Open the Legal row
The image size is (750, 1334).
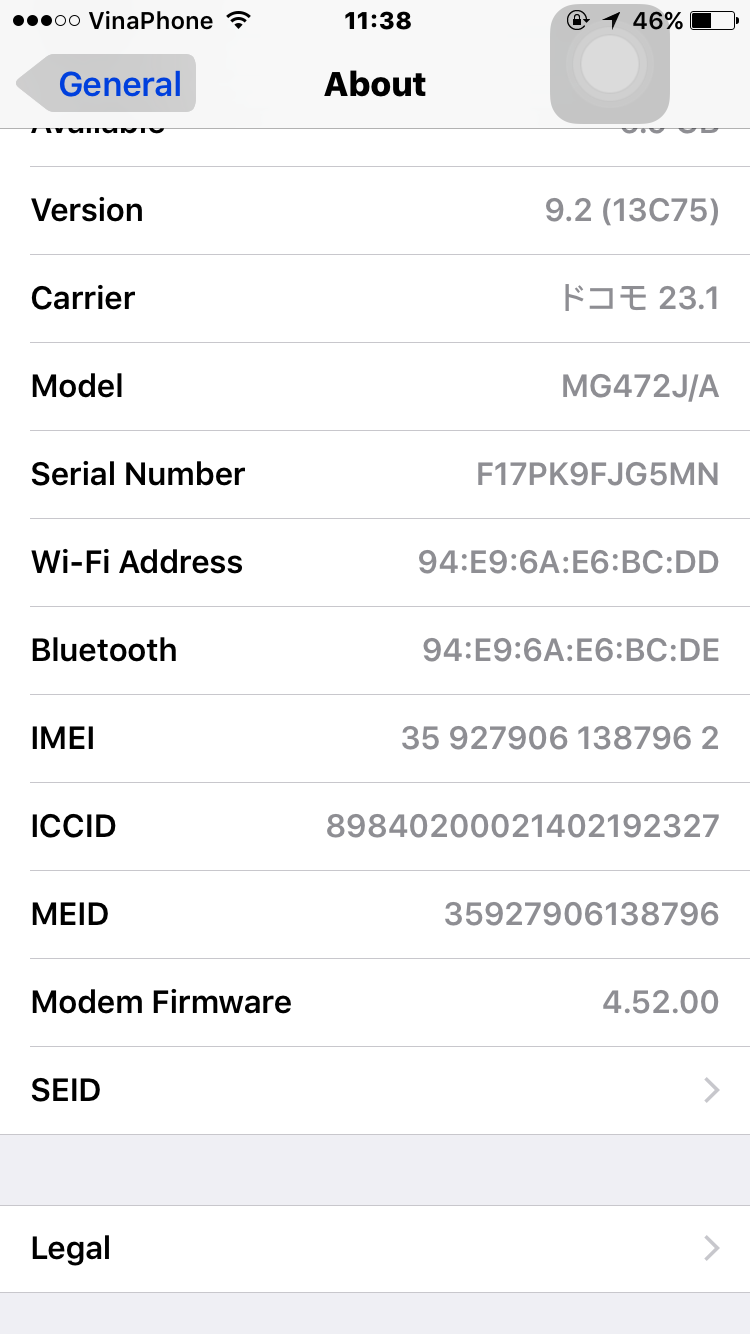tap(375, 1248)
